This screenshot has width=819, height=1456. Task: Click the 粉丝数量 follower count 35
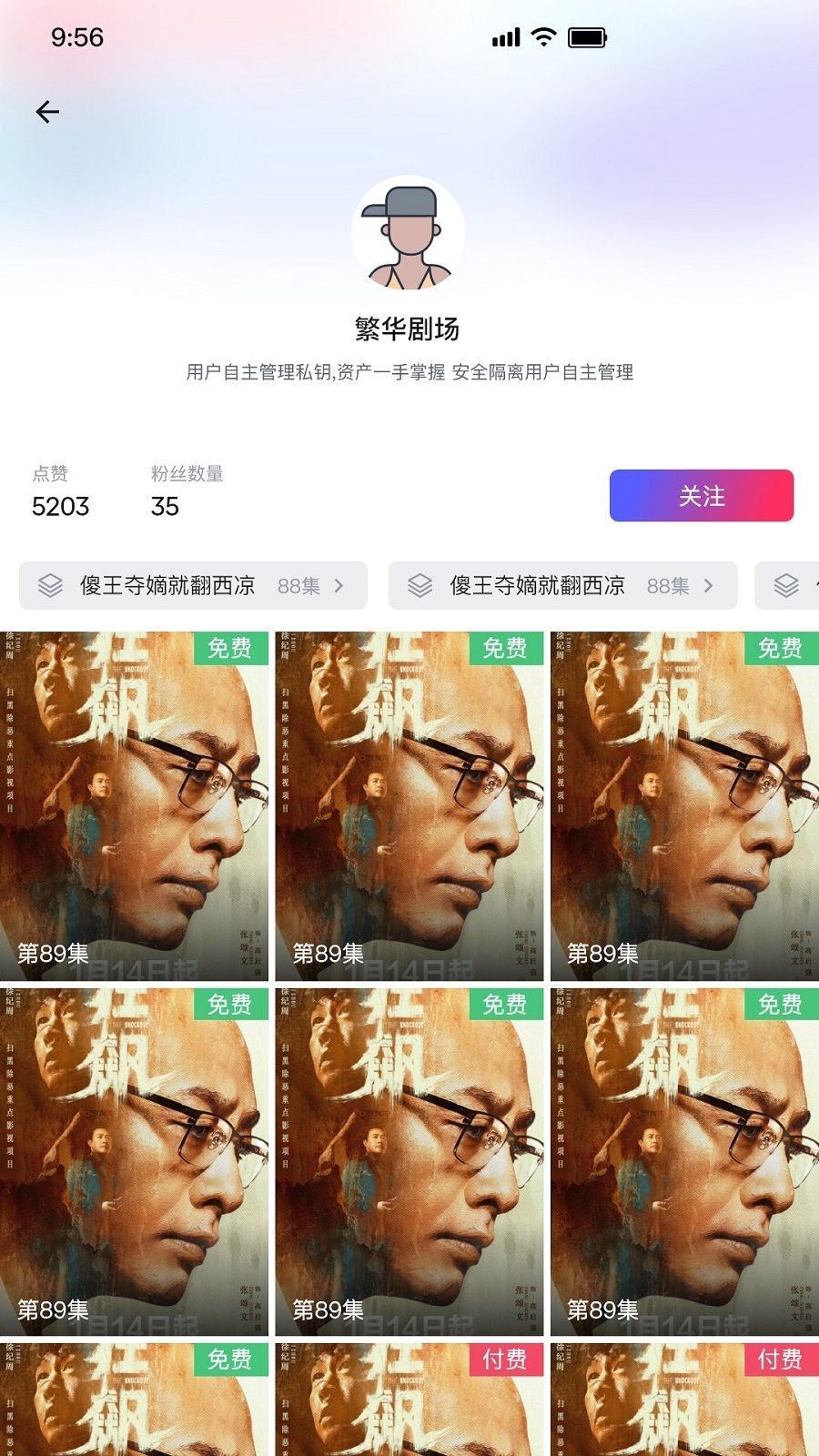click(164, 506)
